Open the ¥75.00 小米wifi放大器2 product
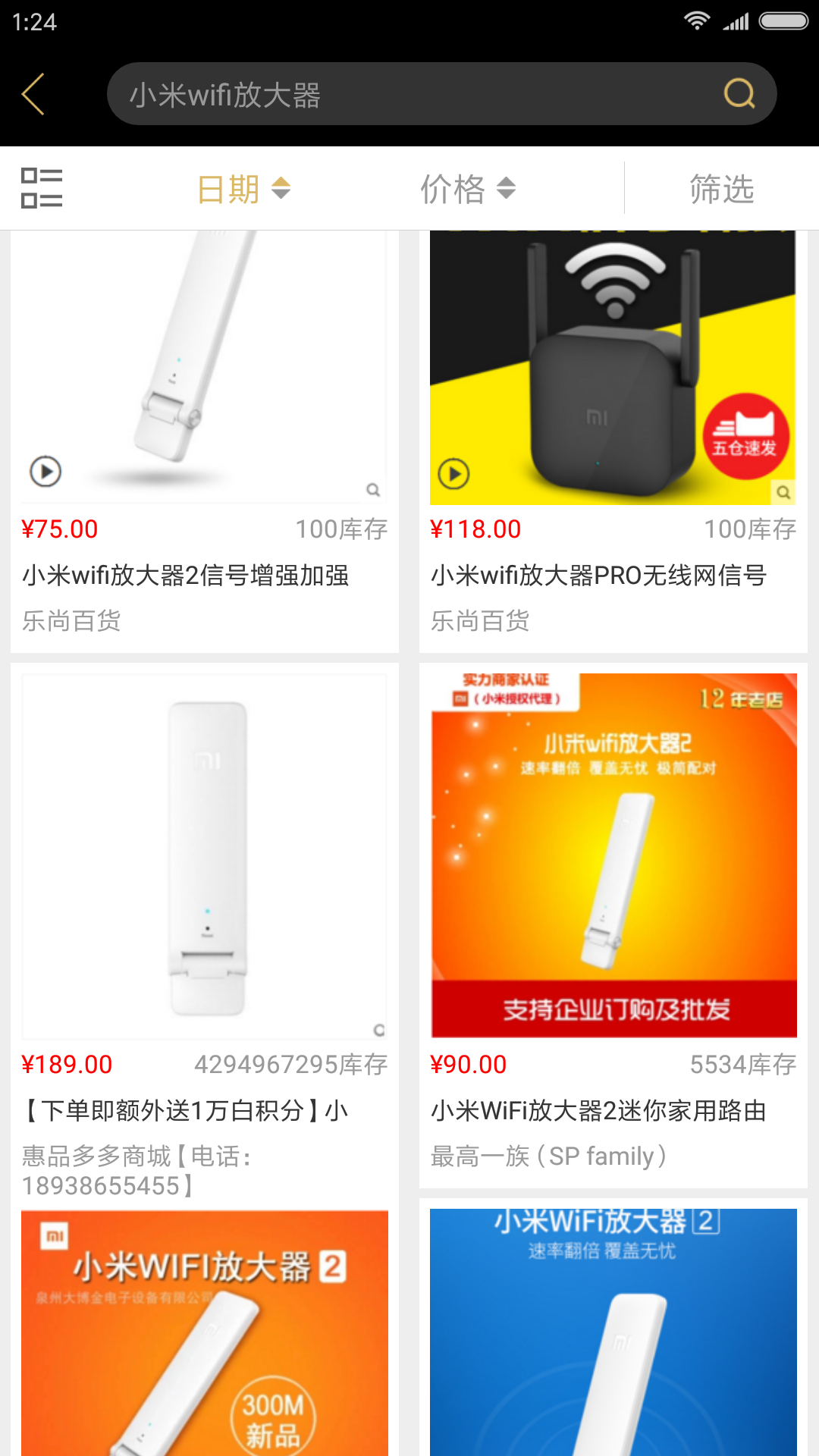819x1456 pixels. coord(205,575)
